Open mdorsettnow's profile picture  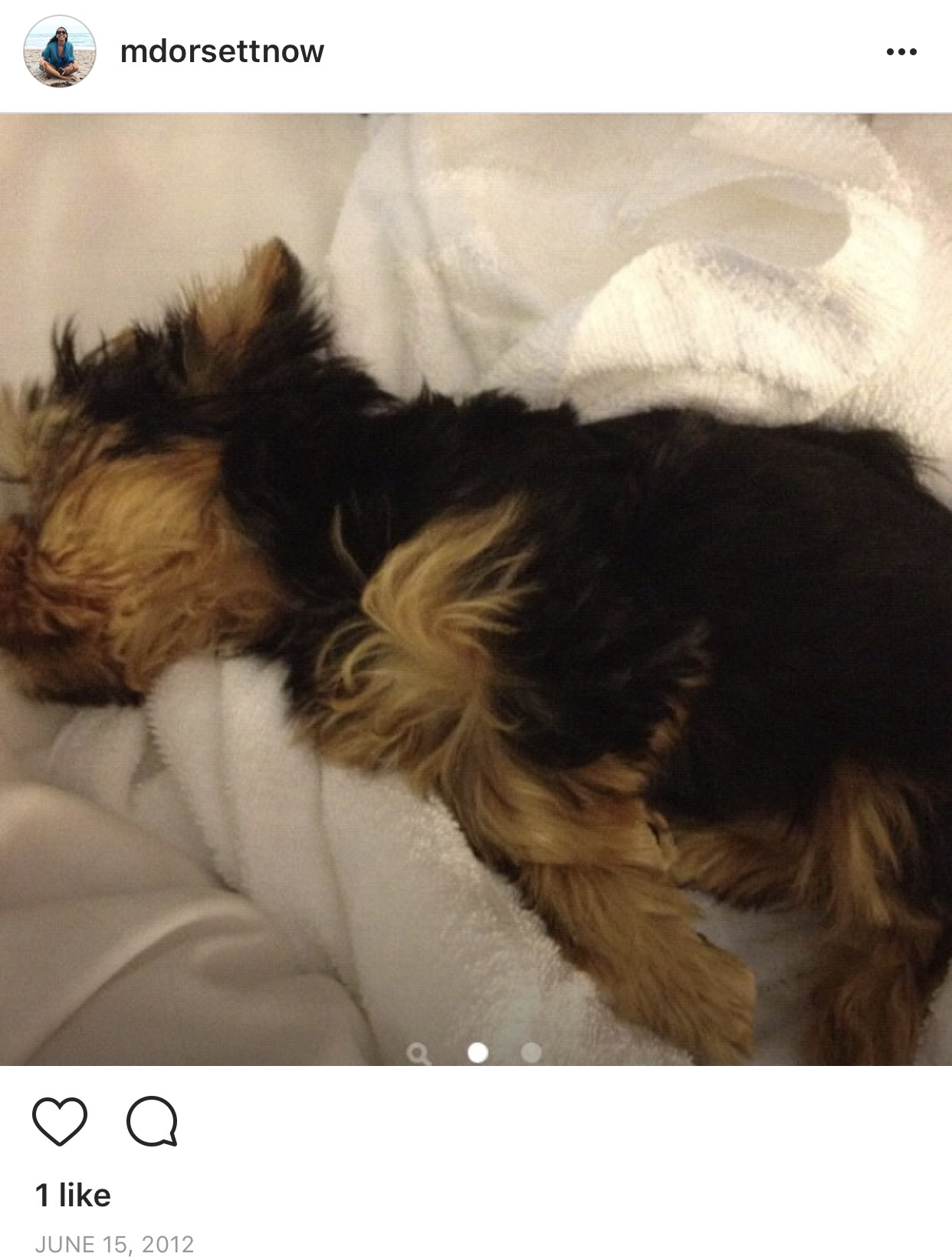(60, 51)
